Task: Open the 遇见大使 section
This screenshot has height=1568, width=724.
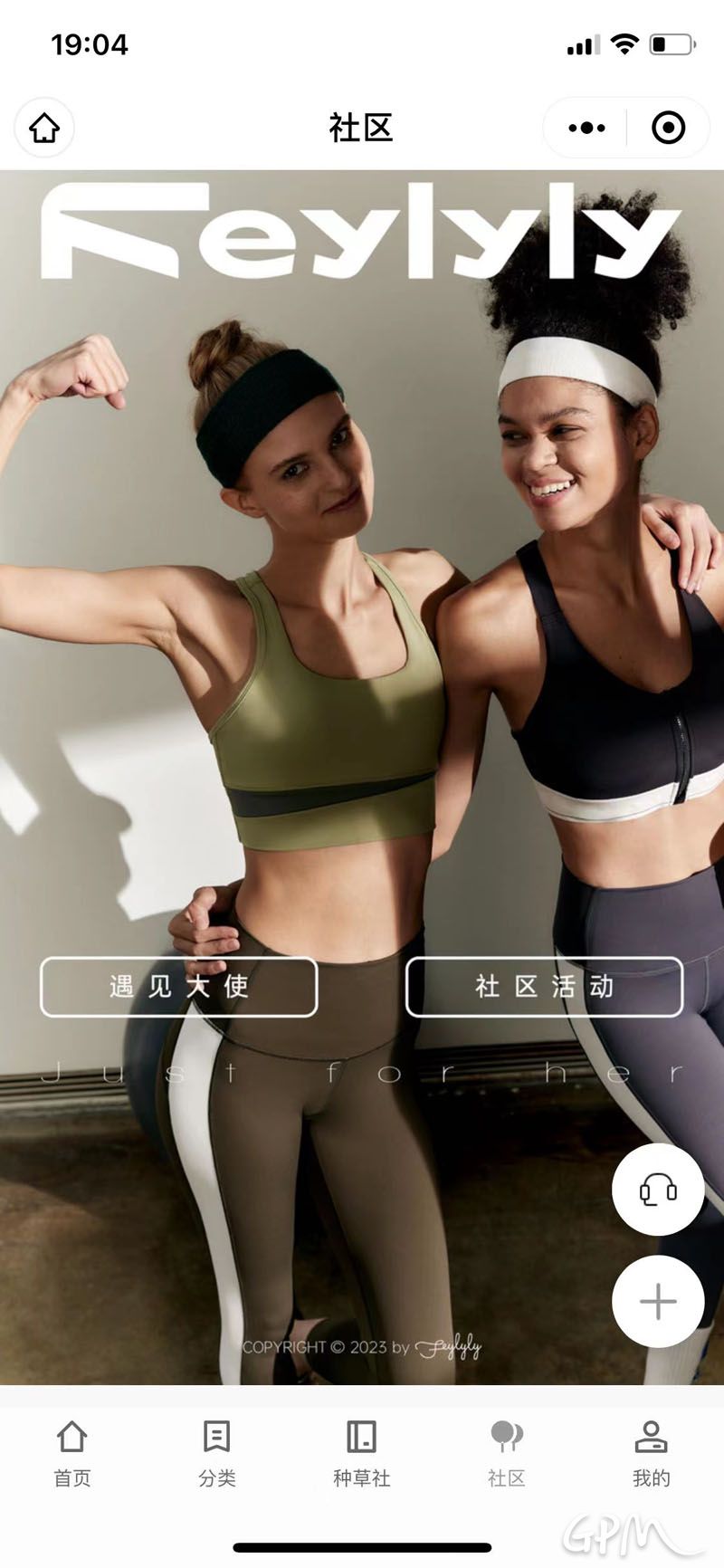Action: point(179,986)
